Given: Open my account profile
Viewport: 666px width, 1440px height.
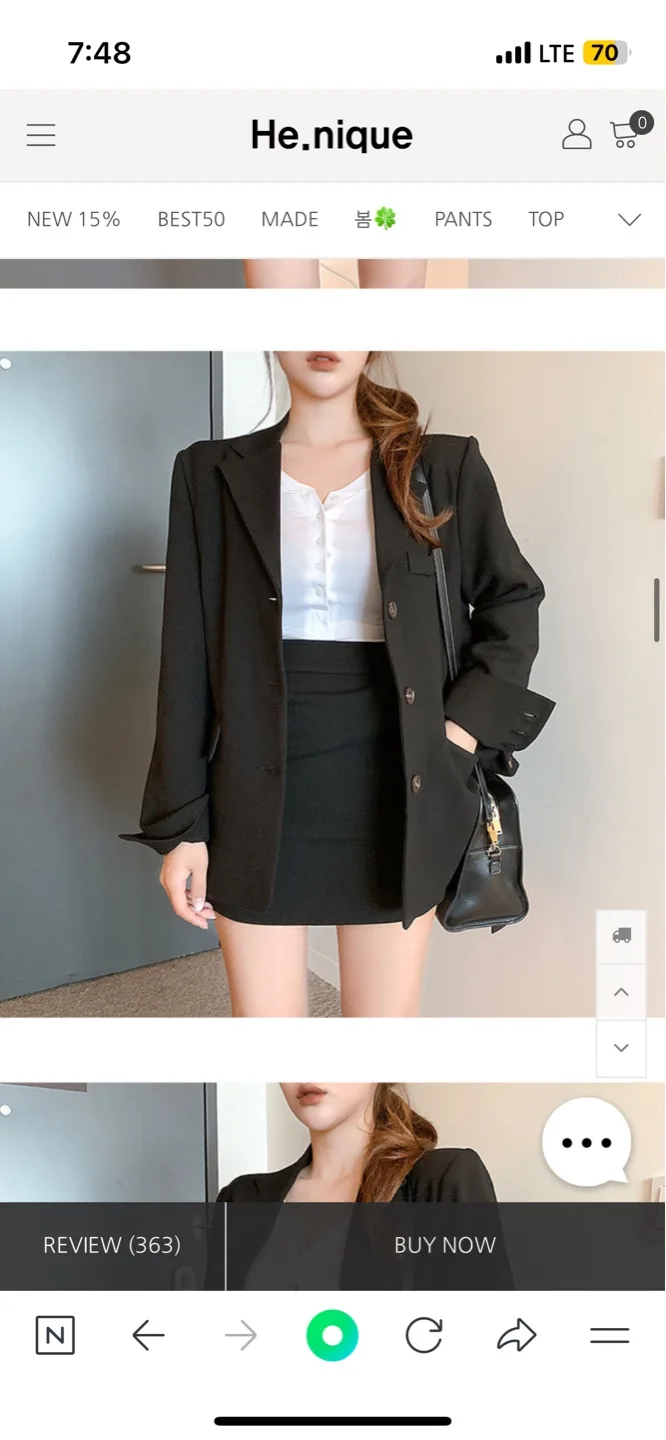Looking at the screenshot, I should [x=576, y=134].
